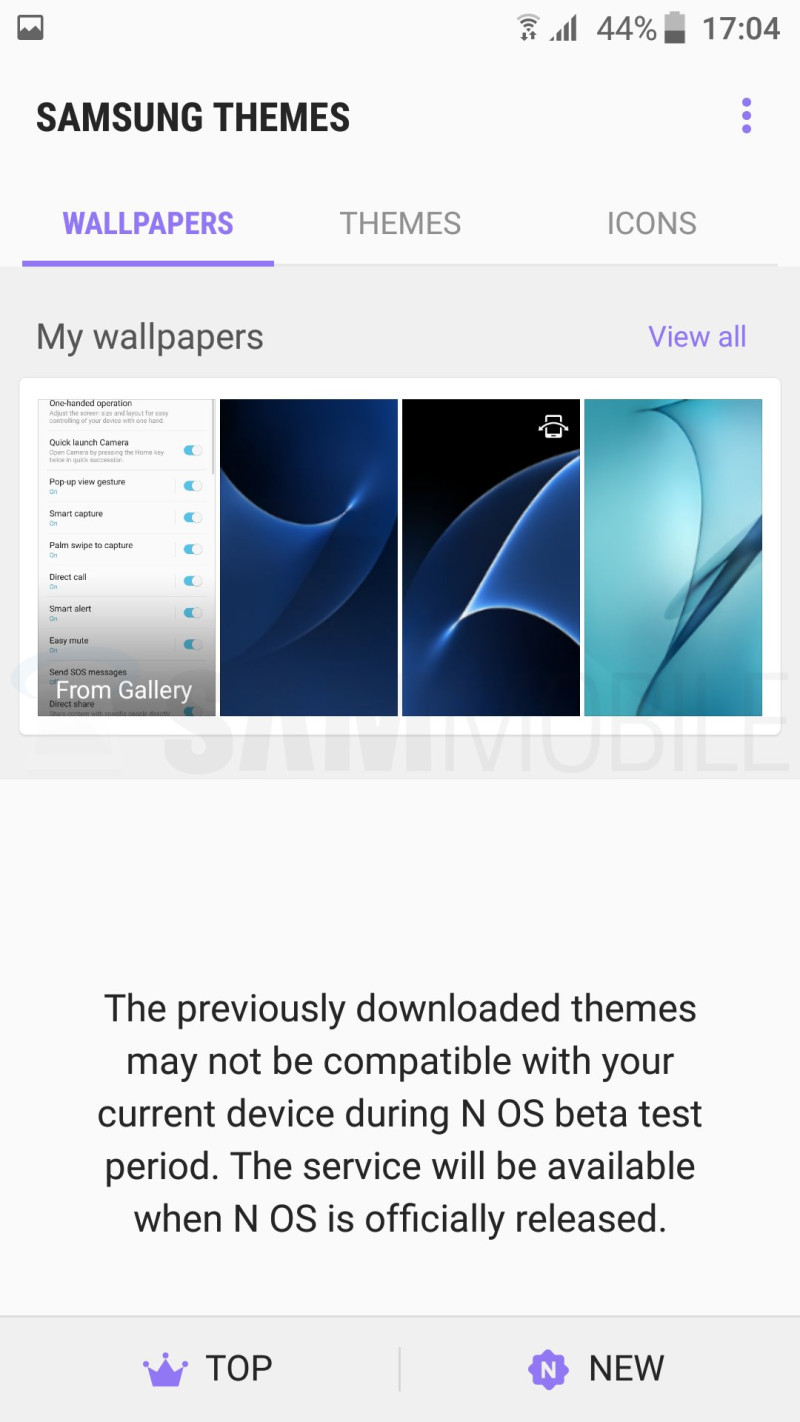Tap View all wallpapers
The height and width of the screenshot is (1422, 800).
(x=697, y=337)
